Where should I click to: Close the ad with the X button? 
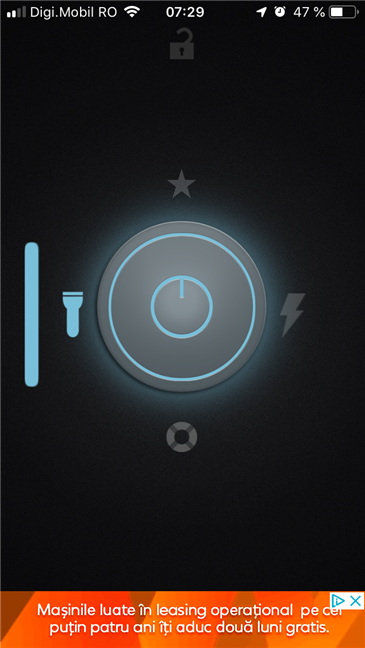pyautogui.click(x=356, y=601)
